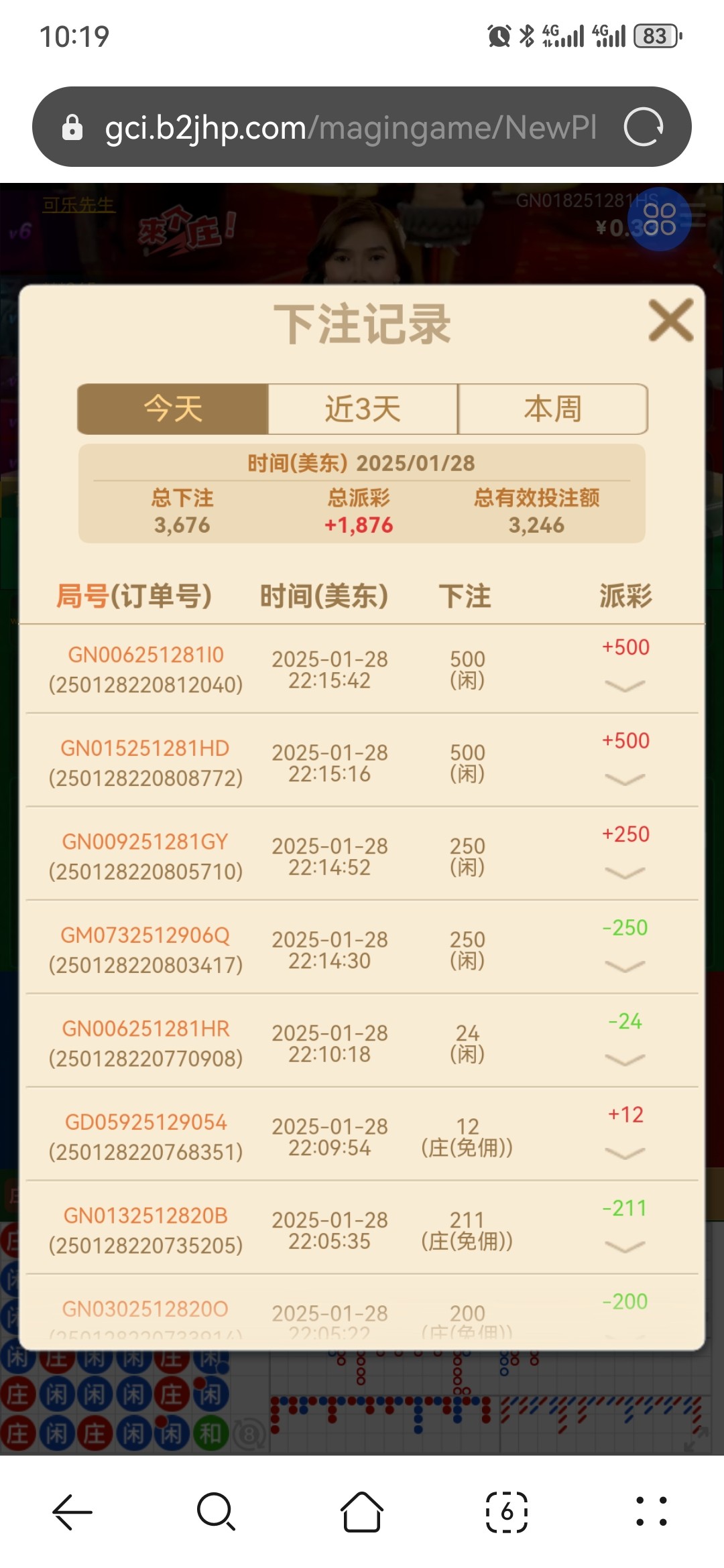Viewport: 724px width, 1568px height.
Task: Expand details for bet GN0132512820B
Action: [x=625, y=1246]
